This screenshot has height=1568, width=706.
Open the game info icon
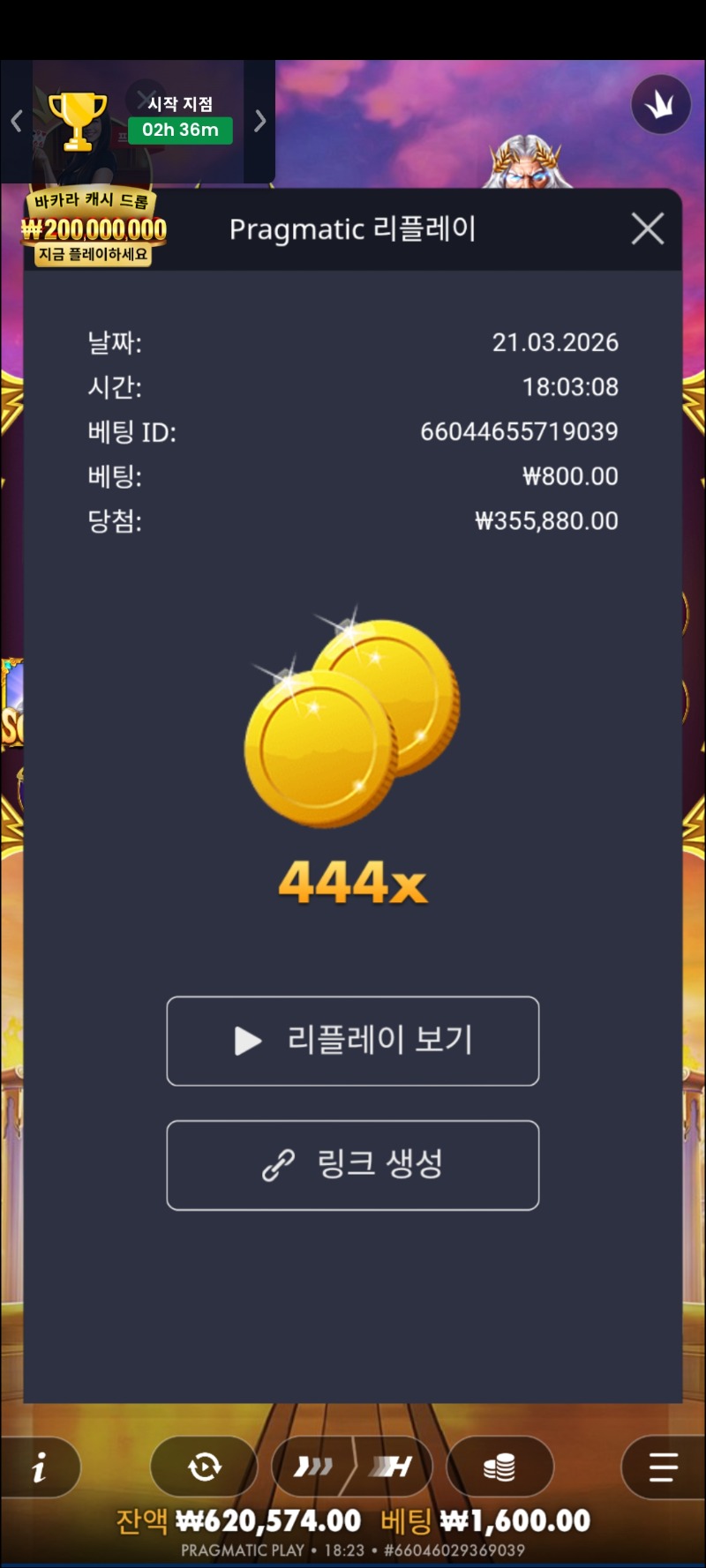[40, 1468]
